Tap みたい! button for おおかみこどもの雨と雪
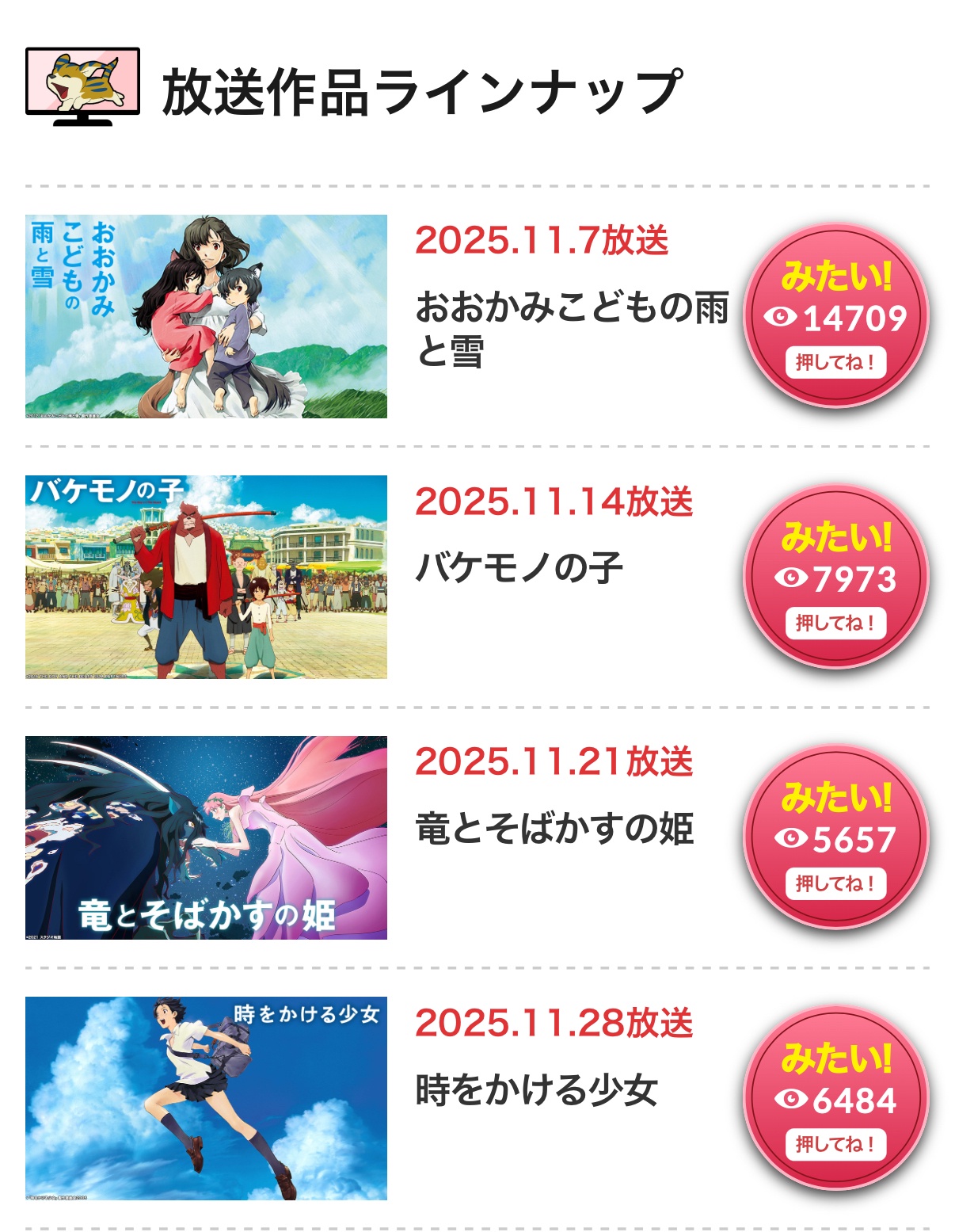Screen dimensions: 955x1232 pyautogui.click(x=835, y=317)
